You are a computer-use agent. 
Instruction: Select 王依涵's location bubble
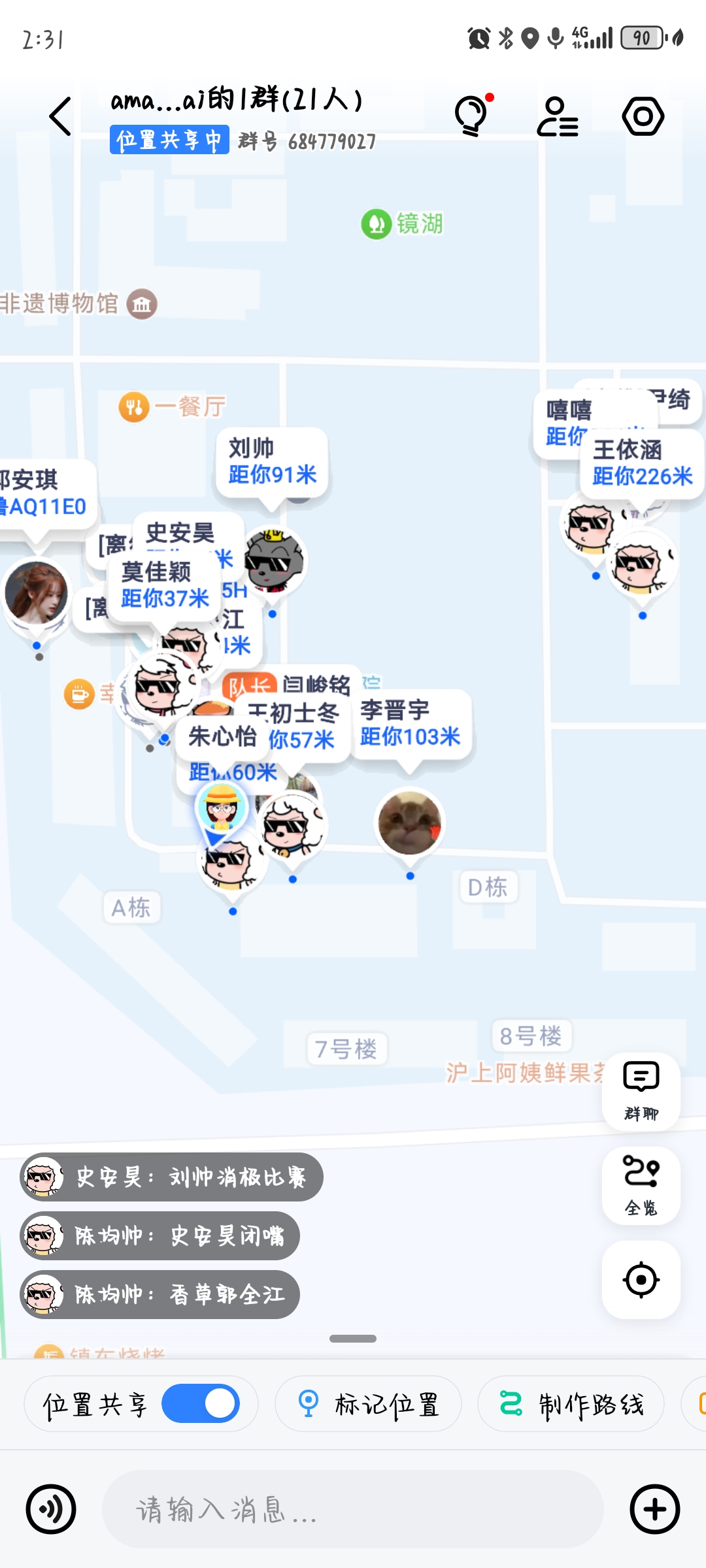(x=642, y=463)
